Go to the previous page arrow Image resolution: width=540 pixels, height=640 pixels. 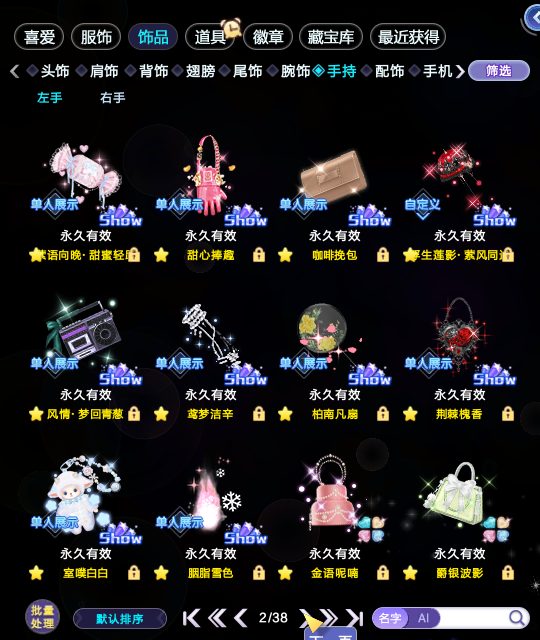[x=241, y=618]
